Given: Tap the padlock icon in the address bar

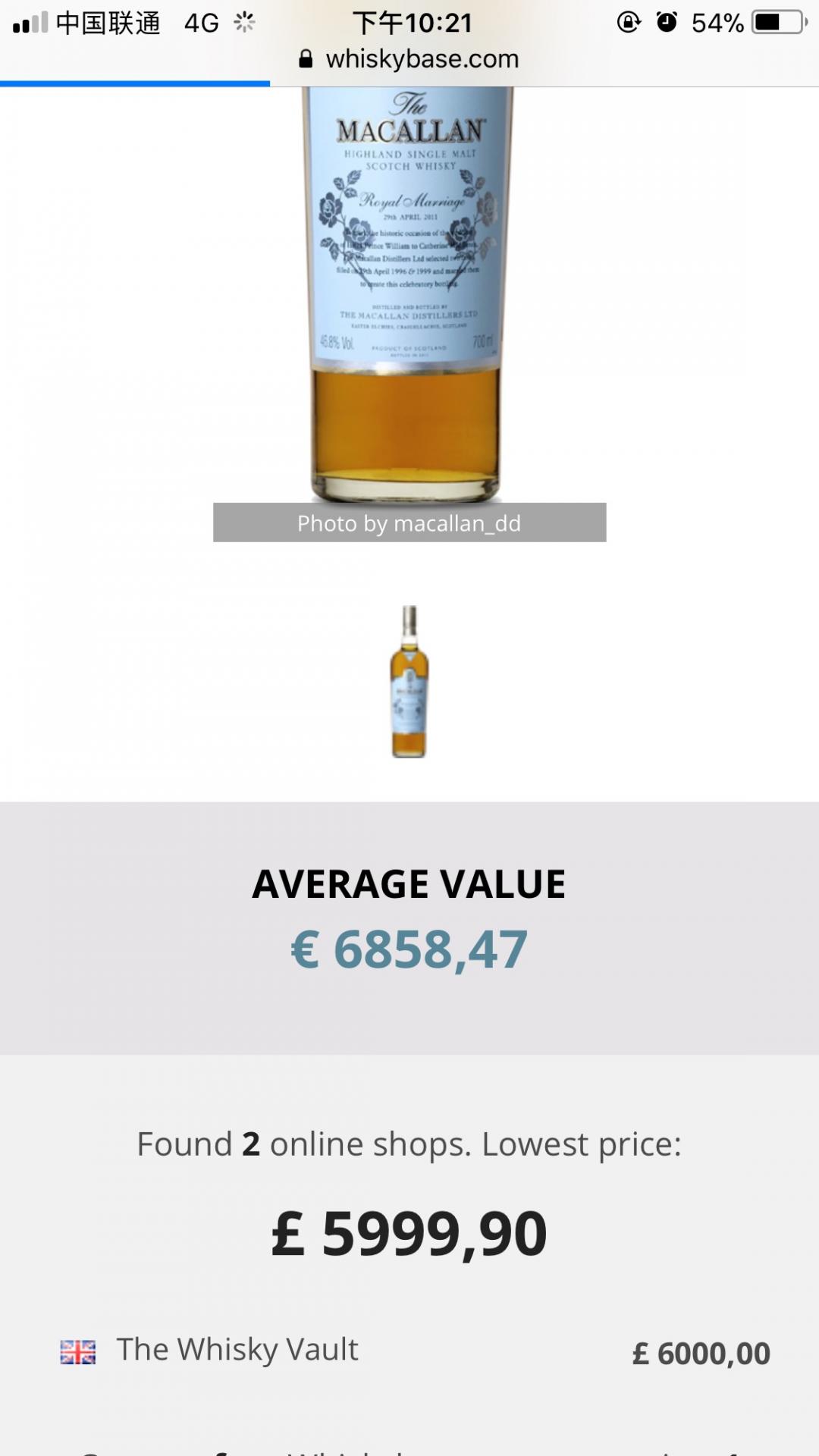Looking at the screenshot, I should coord(306,59).
